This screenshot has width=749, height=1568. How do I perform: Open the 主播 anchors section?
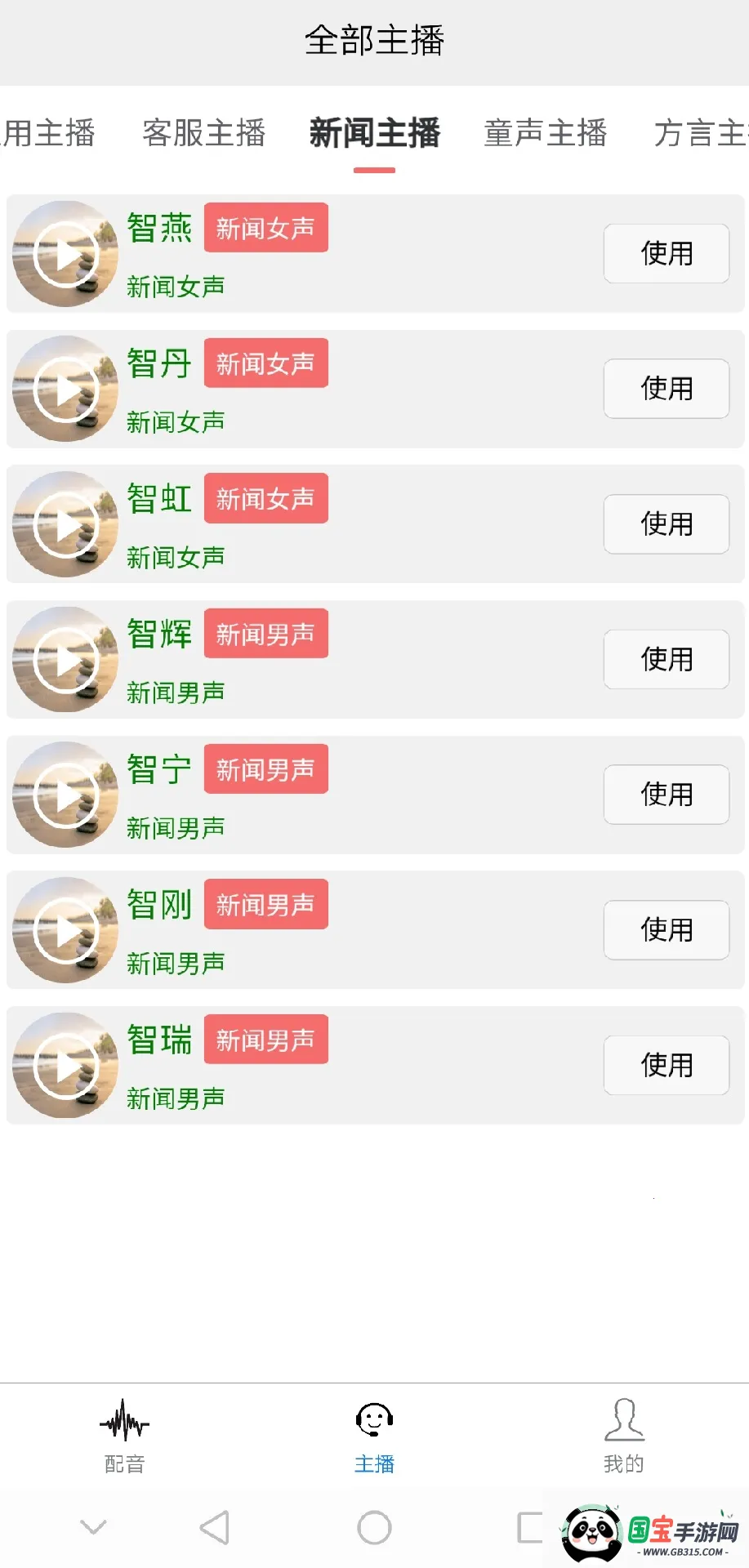[374, 1437]
